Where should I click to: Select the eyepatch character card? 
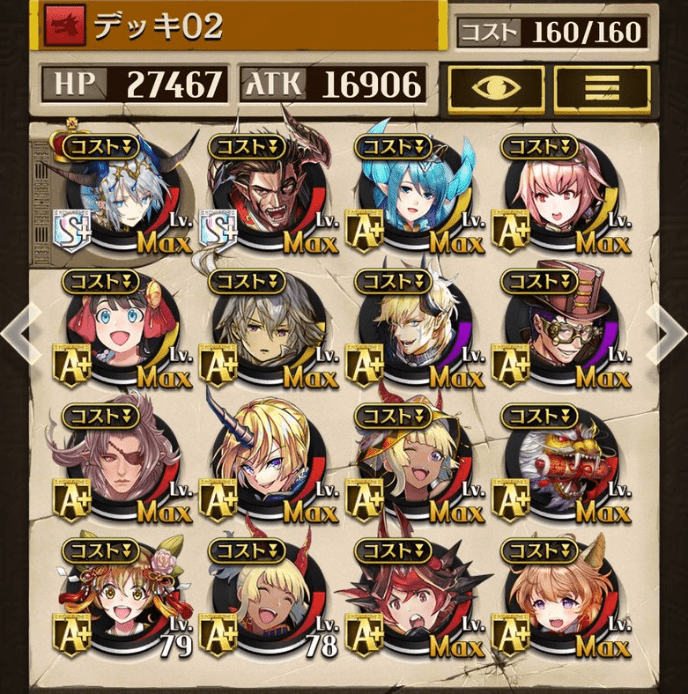[x=119, y=465]
